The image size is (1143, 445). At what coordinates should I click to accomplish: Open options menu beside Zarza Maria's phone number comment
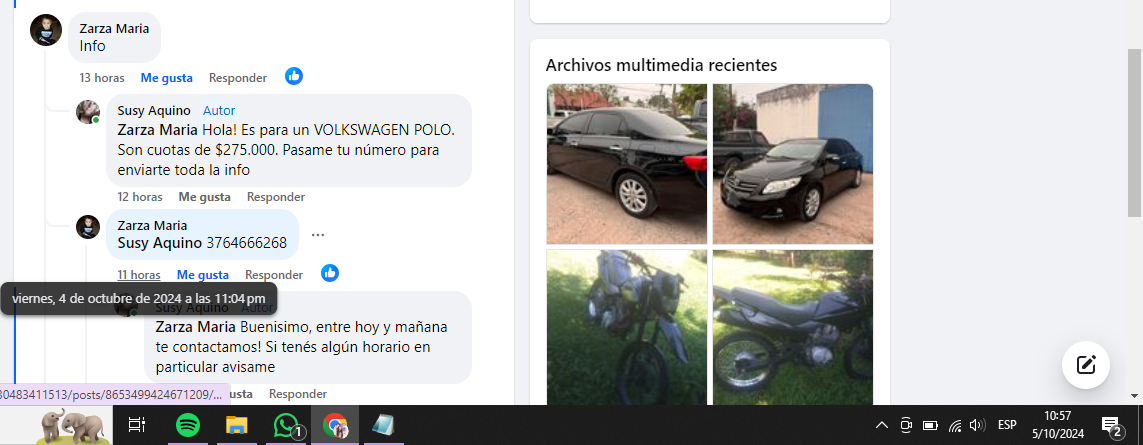coord(318,235)
